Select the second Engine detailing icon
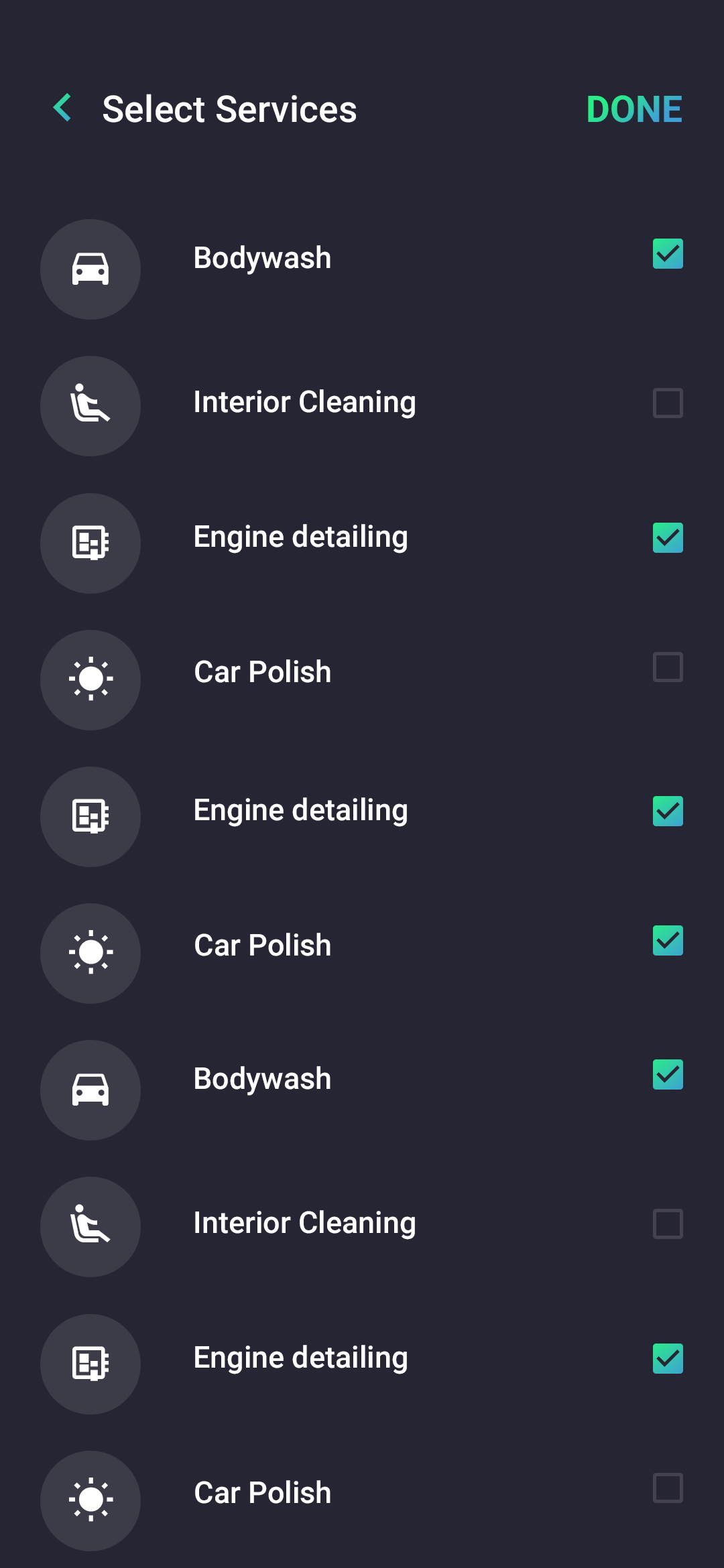This screenshot has height=1568, width=724. point(90,816)
